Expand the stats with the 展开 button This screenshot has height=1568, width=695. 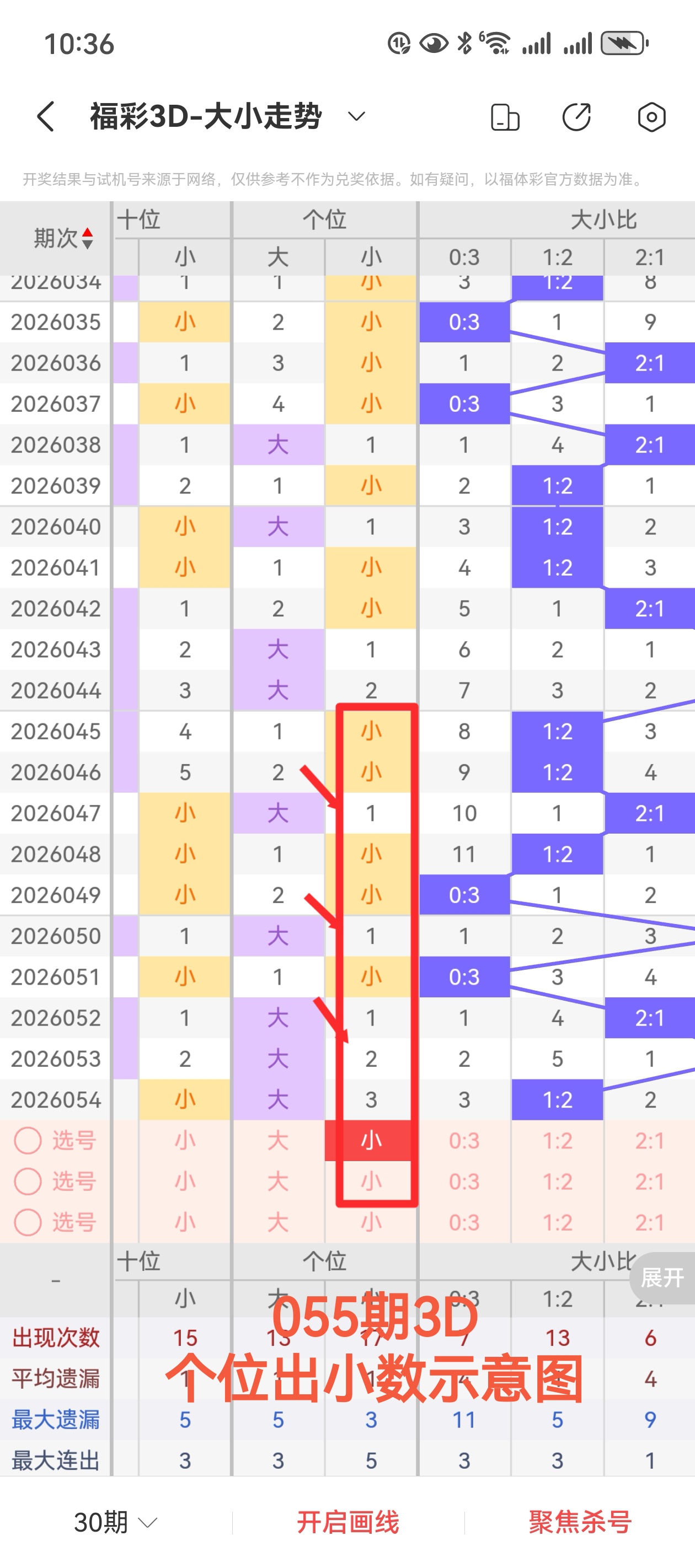click(662, 1277)
